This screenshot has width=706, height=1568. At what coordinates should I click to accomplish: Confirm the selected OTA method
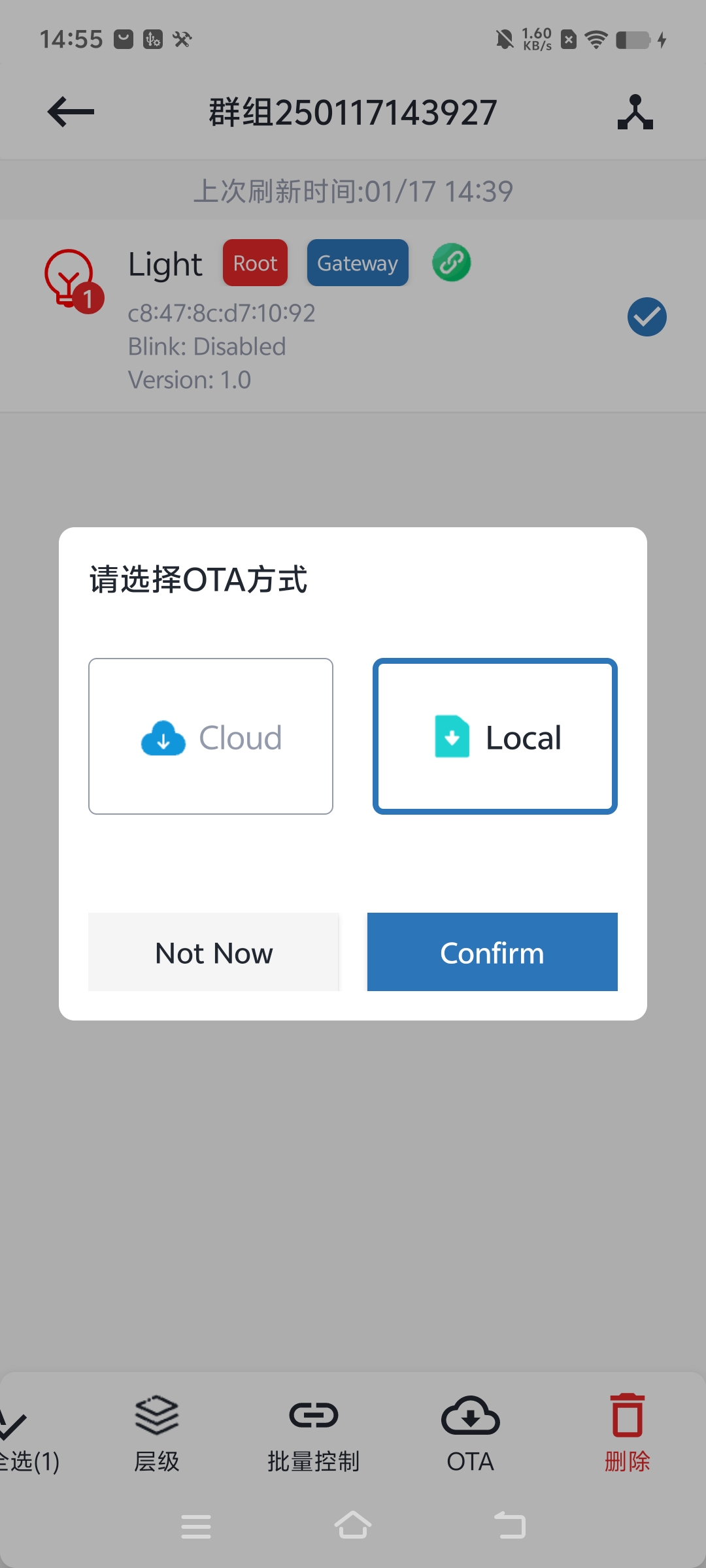pyautogui.click(x=492, y=952)
